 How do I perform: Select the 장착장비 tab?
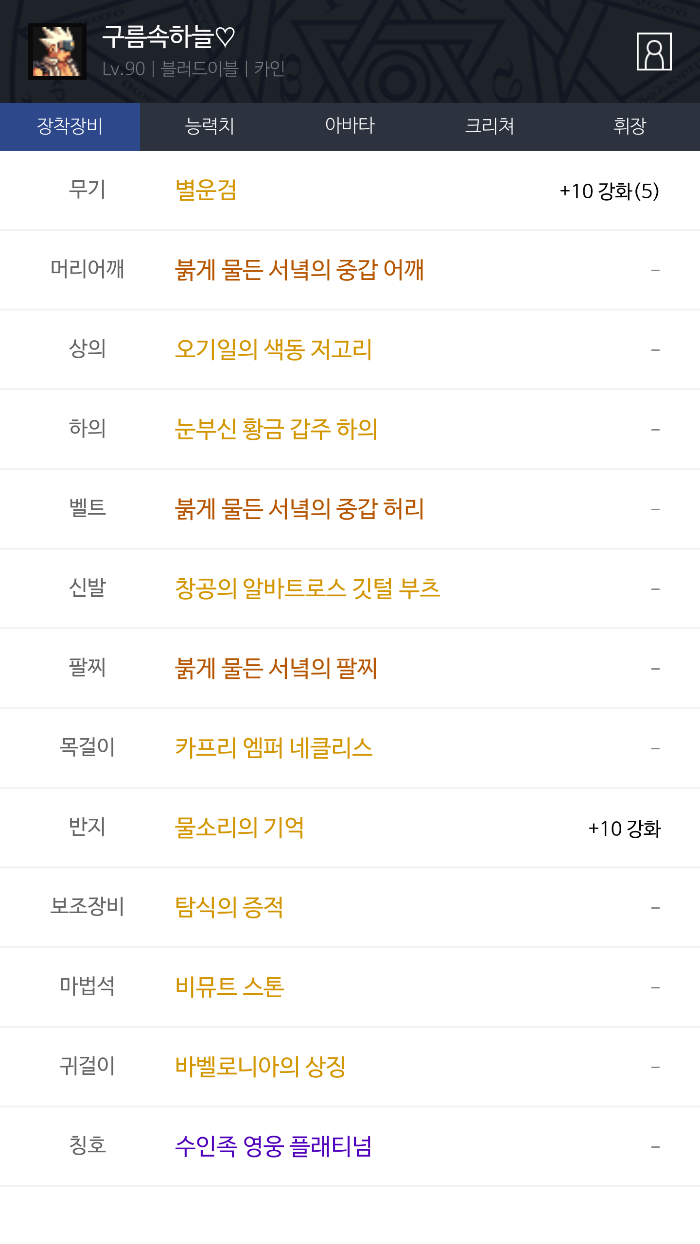point(70,126)
